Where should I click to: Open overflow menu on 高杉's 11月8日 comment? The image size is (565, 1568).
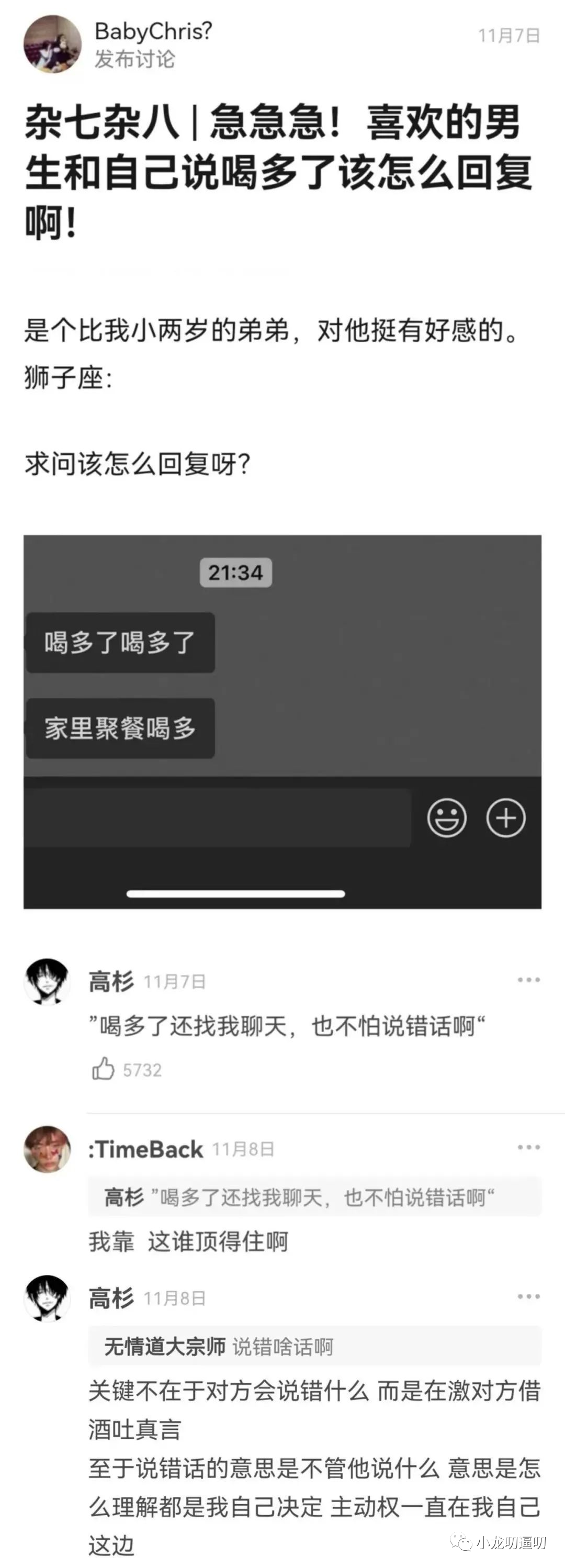(x=528, y=1296)
